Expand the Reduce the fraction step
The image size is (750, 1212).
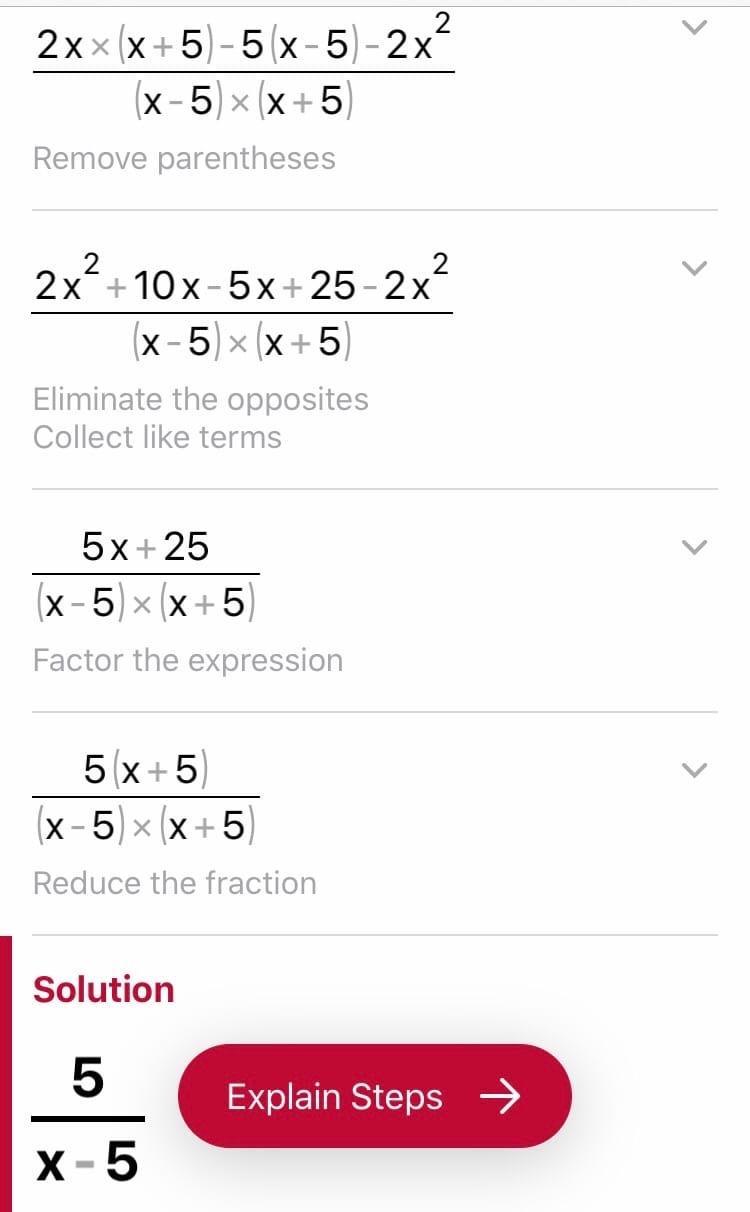pos(694,769)
